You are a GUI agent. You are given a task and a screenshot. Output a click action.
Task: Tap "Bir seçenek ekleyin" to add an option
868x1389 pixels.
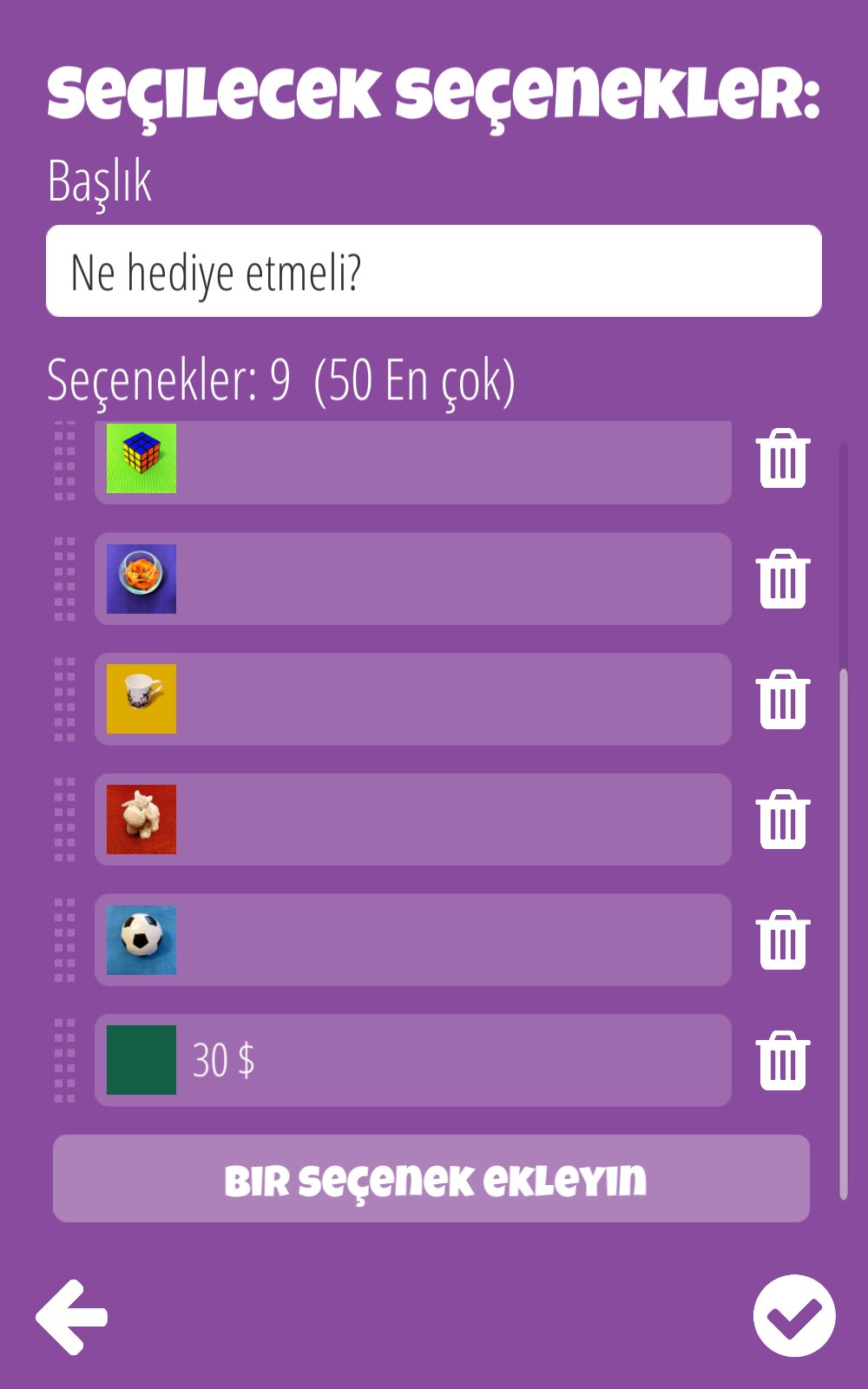(431, 1179)
